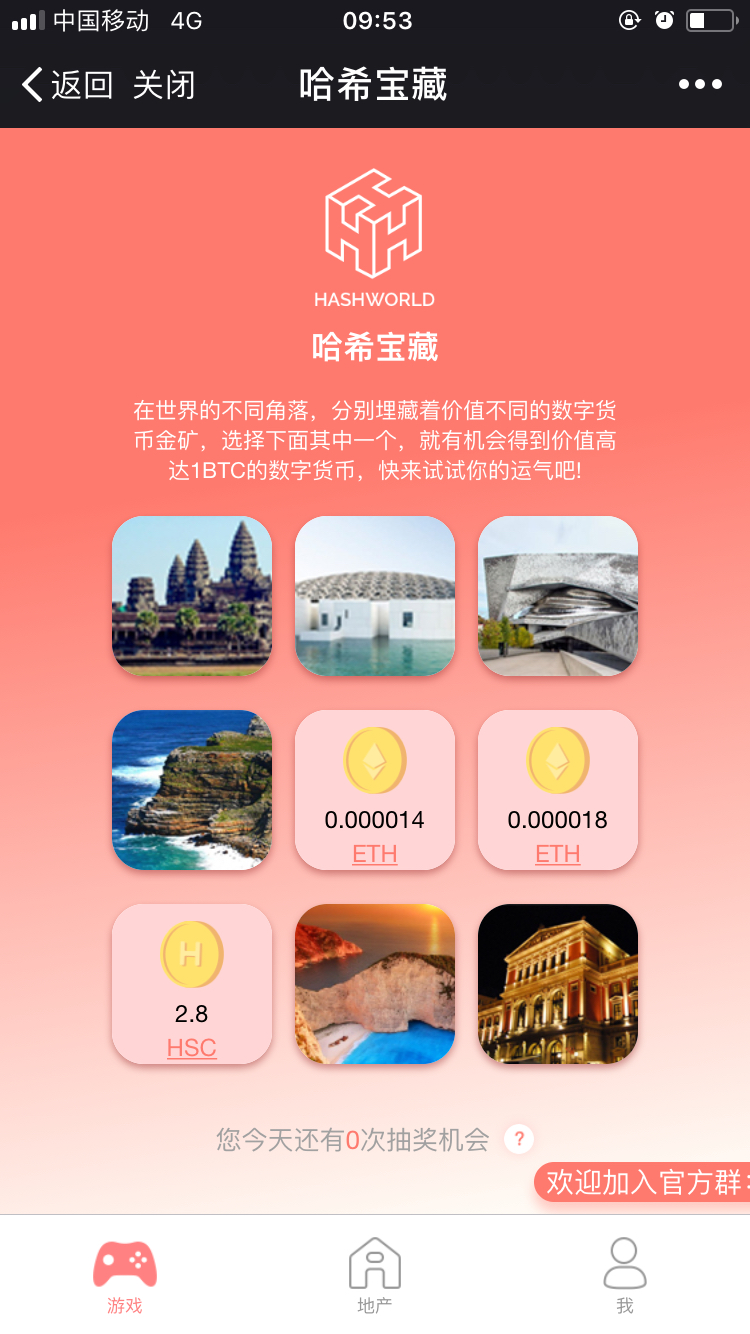Click the sunset beach cove tile
750x1334 pixels.
tap(374, 983)
